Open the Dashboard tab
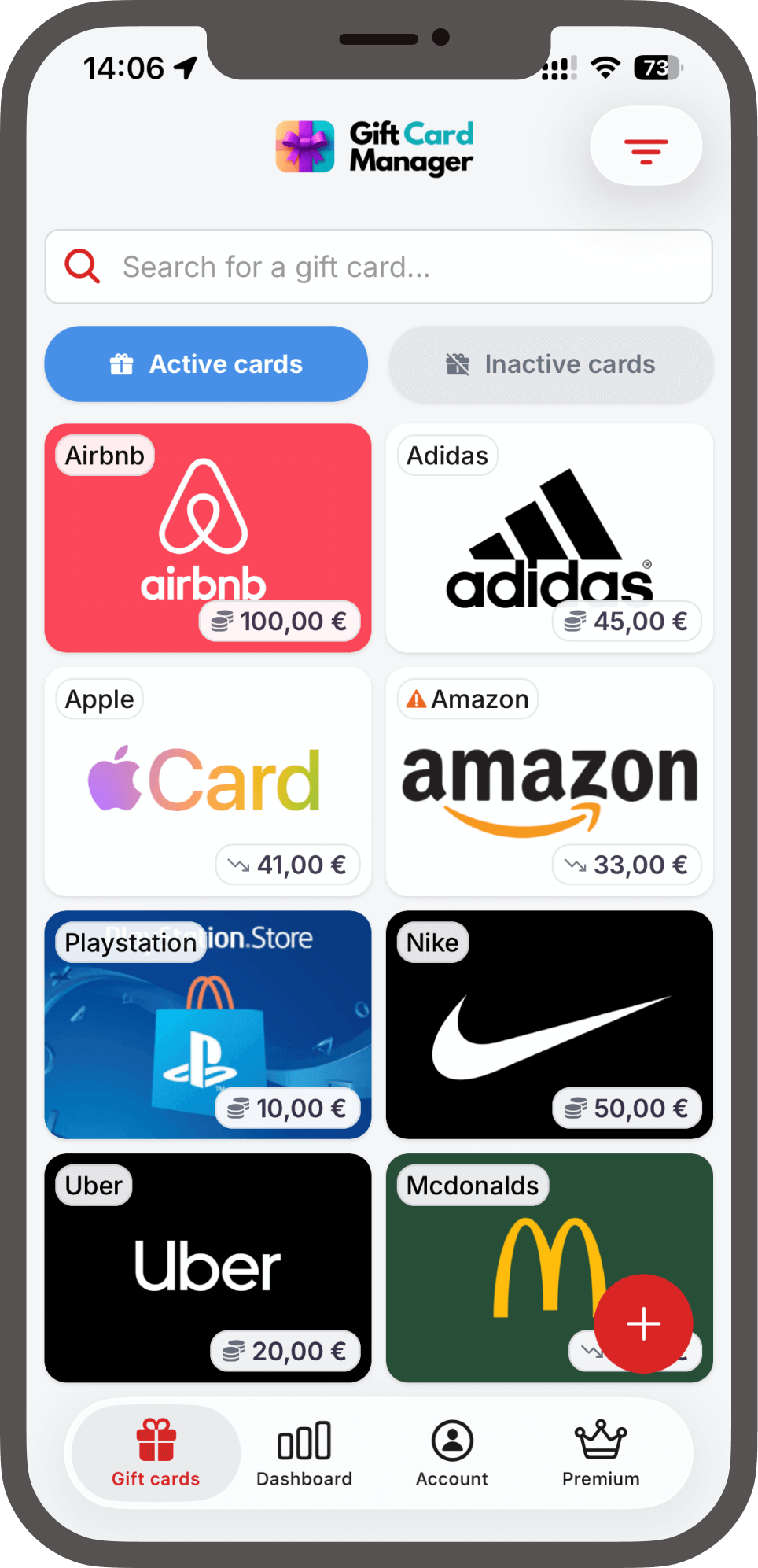The image size is (758, 1568). (x=304, y=1452)
